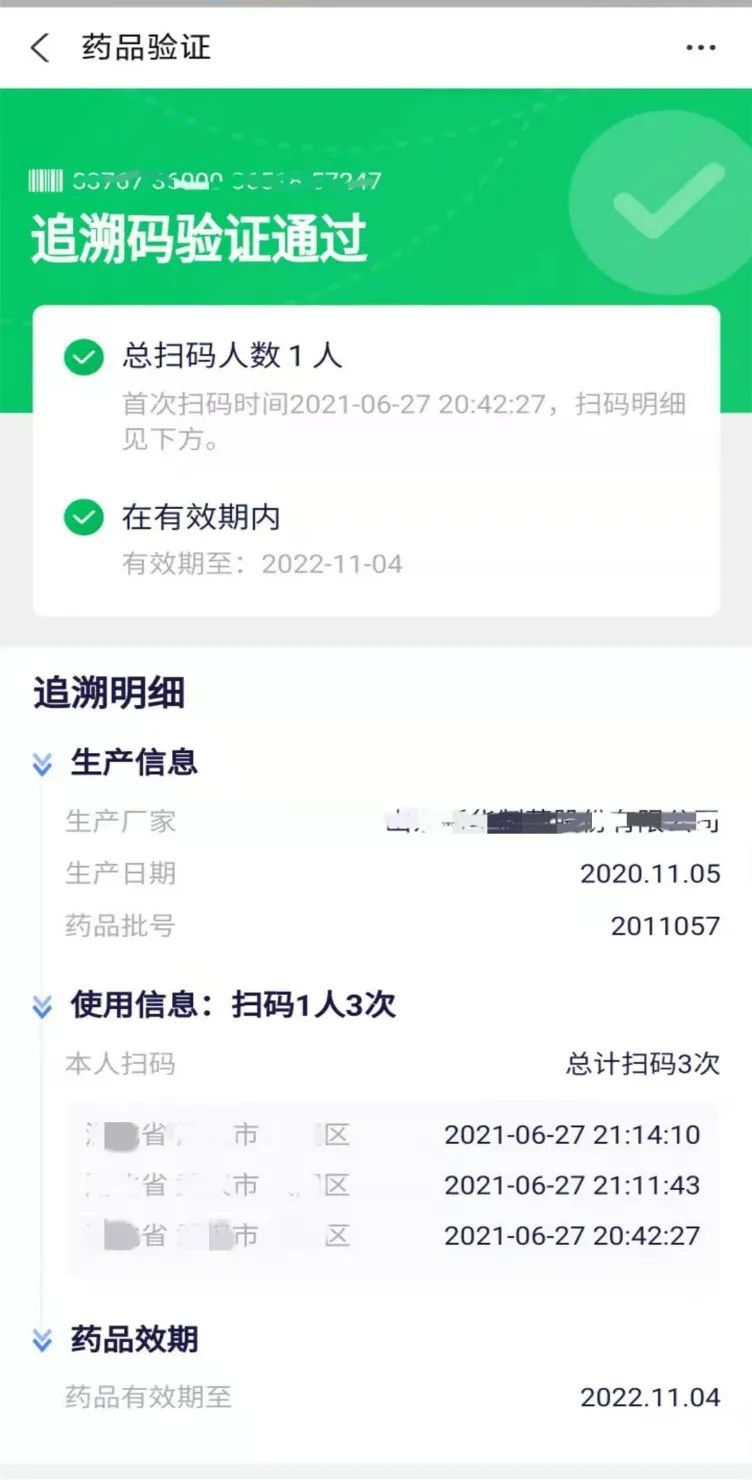Collapse the 使用信息 scan details section

[42, 1006]
